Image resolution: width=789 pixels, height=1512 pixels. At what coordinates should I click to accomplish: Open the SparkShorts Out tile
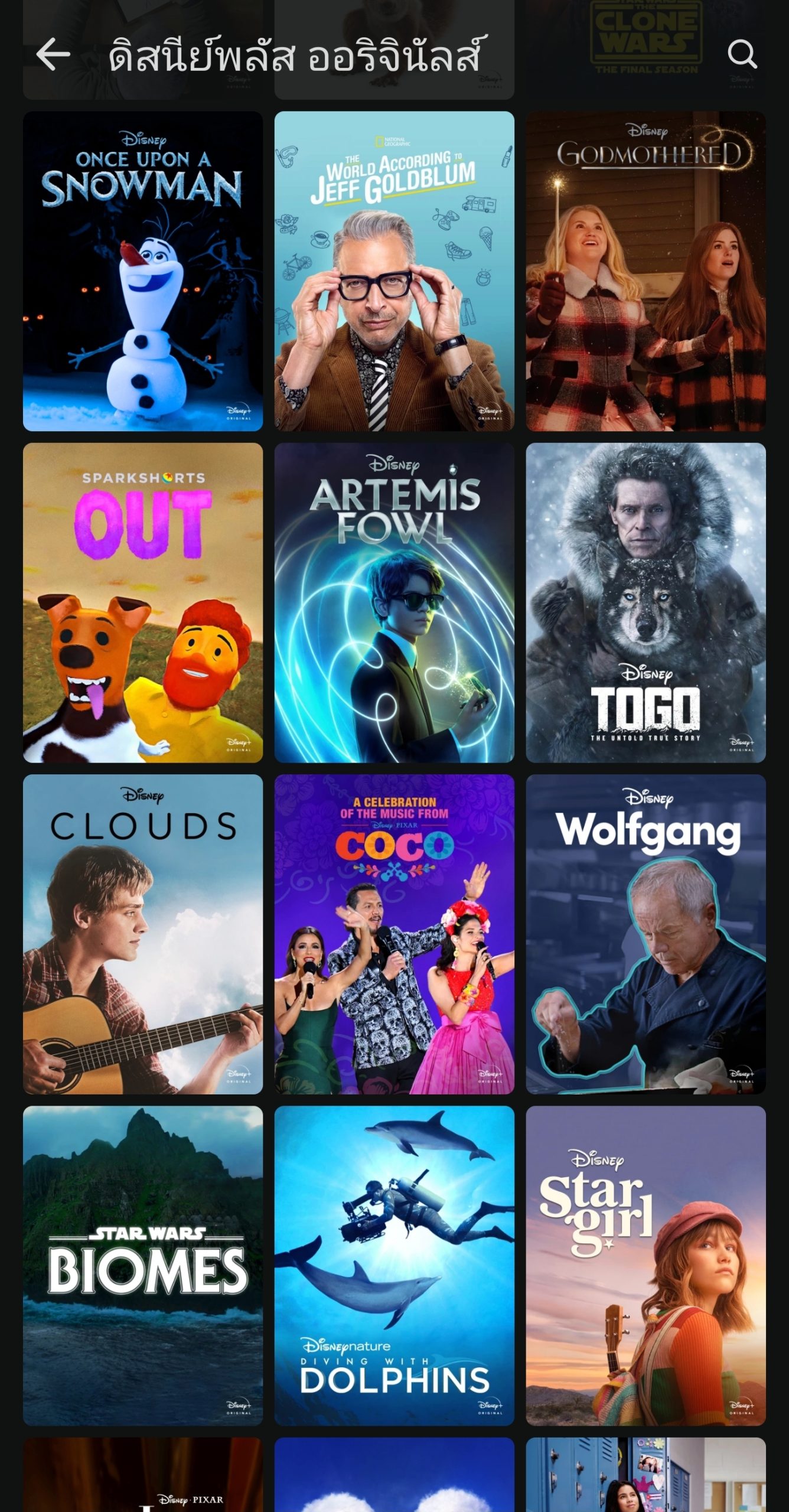point(143,602)
